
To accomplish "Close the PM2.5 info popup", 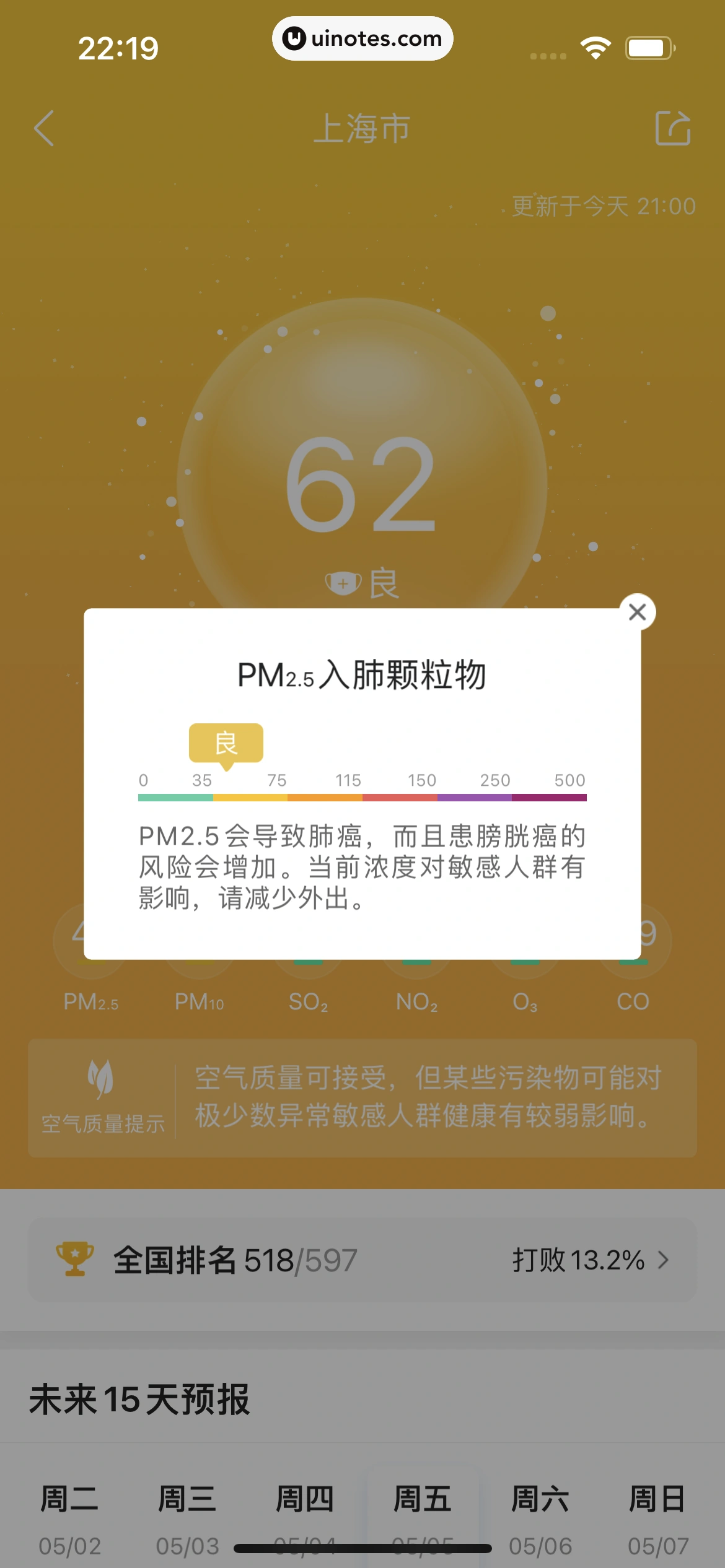I will tap(637, 612).
